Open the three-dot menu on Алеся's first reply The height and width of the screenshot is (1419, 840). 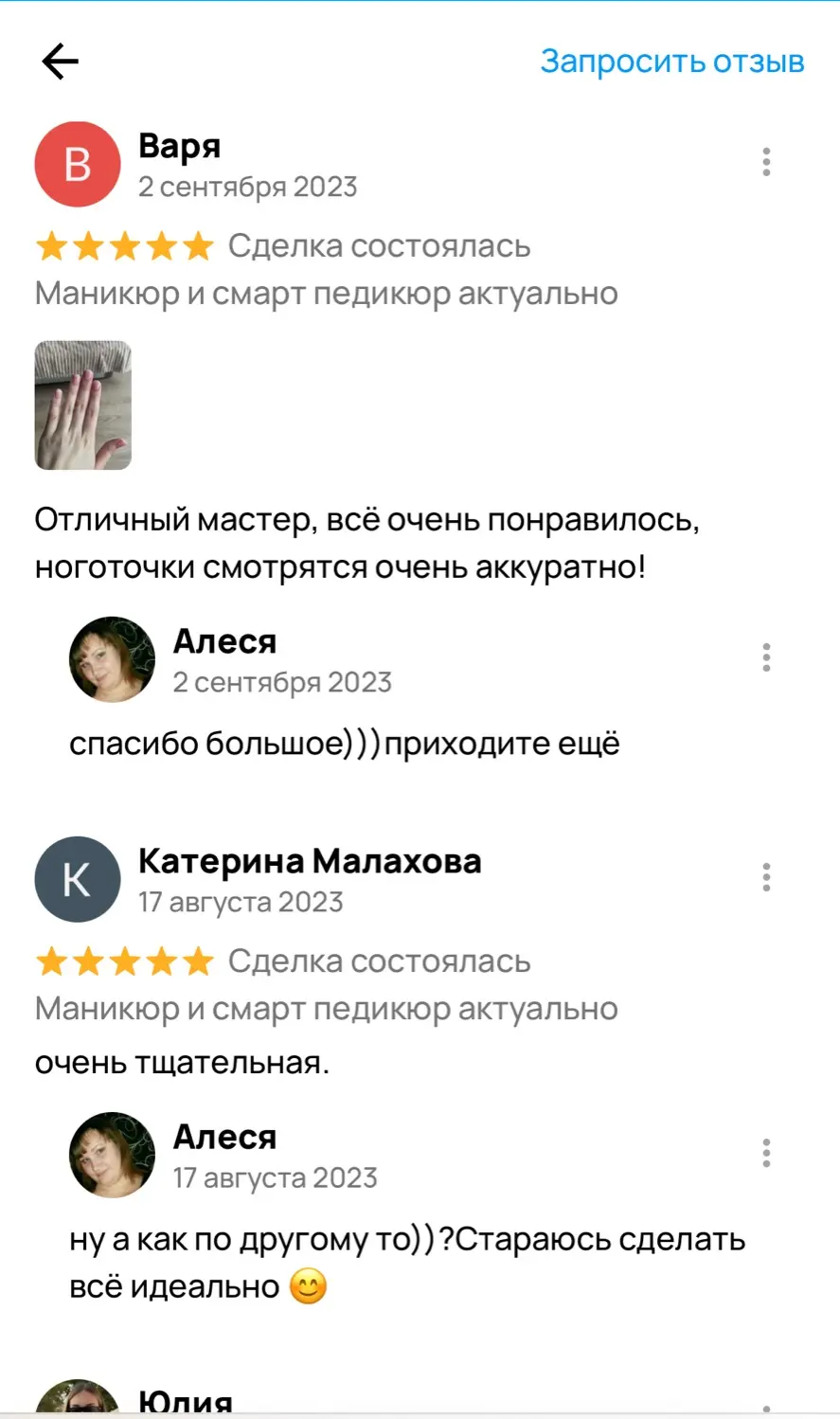click(766, 657)
